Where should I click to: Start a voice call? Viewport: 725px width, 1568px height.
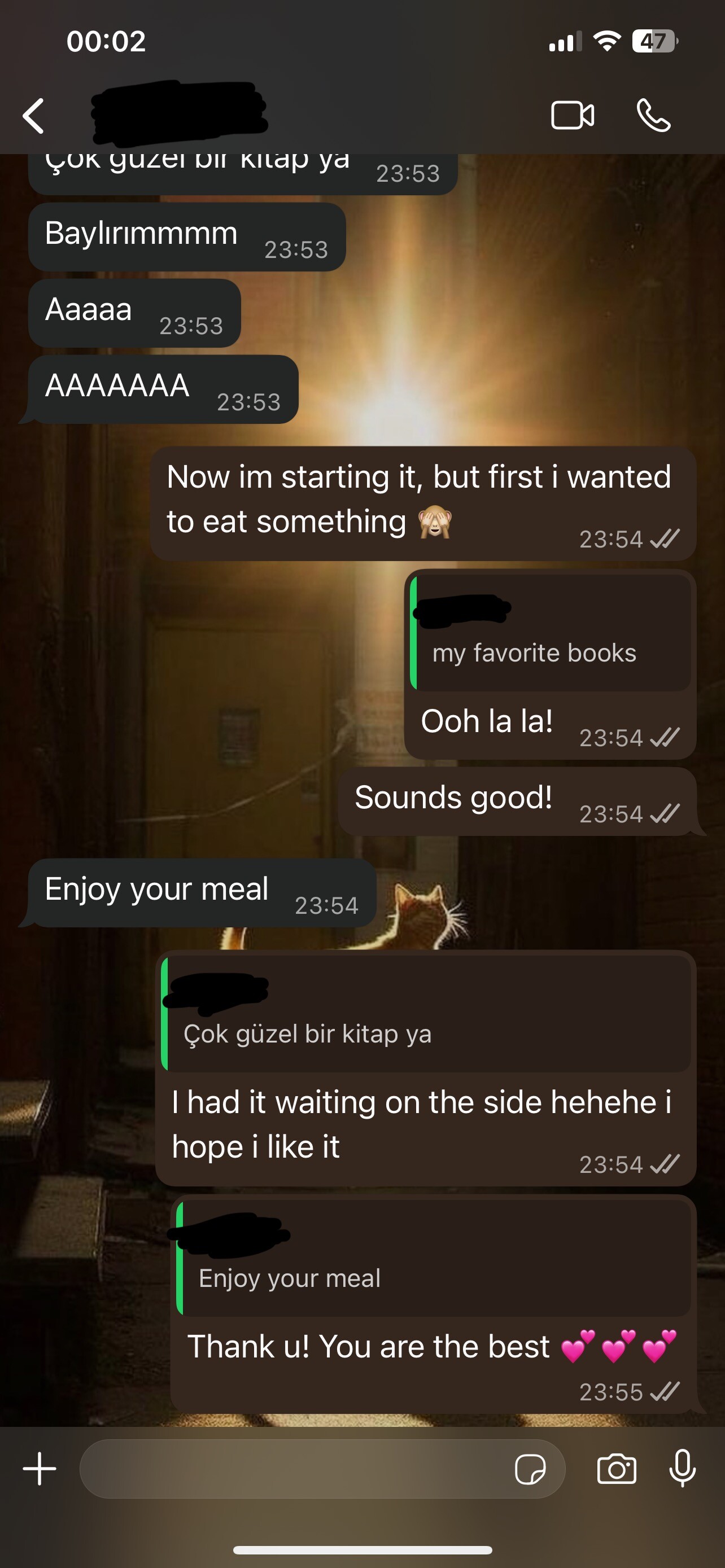(x=653, y=115)
